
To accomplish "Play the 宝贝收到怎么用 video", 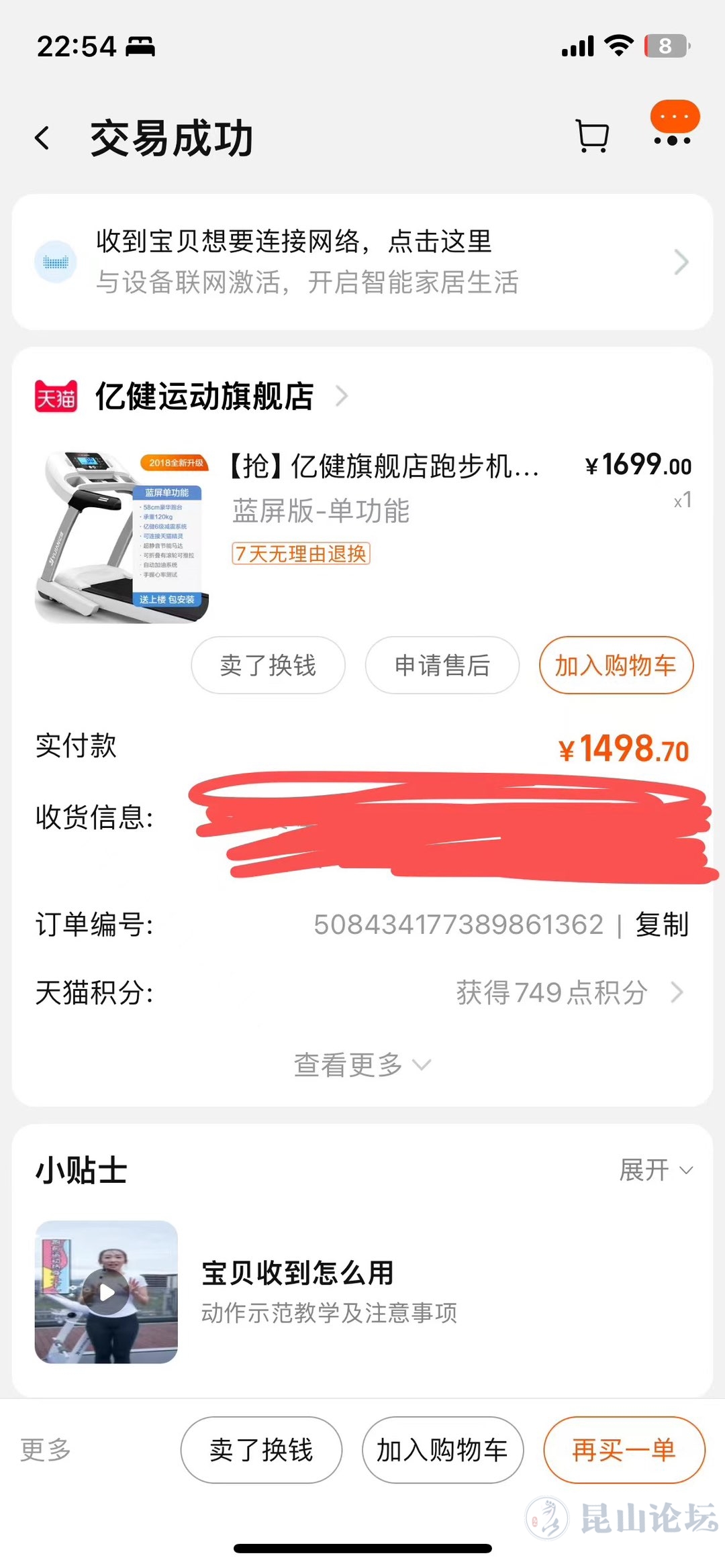I will click(x=107, y=1292).
